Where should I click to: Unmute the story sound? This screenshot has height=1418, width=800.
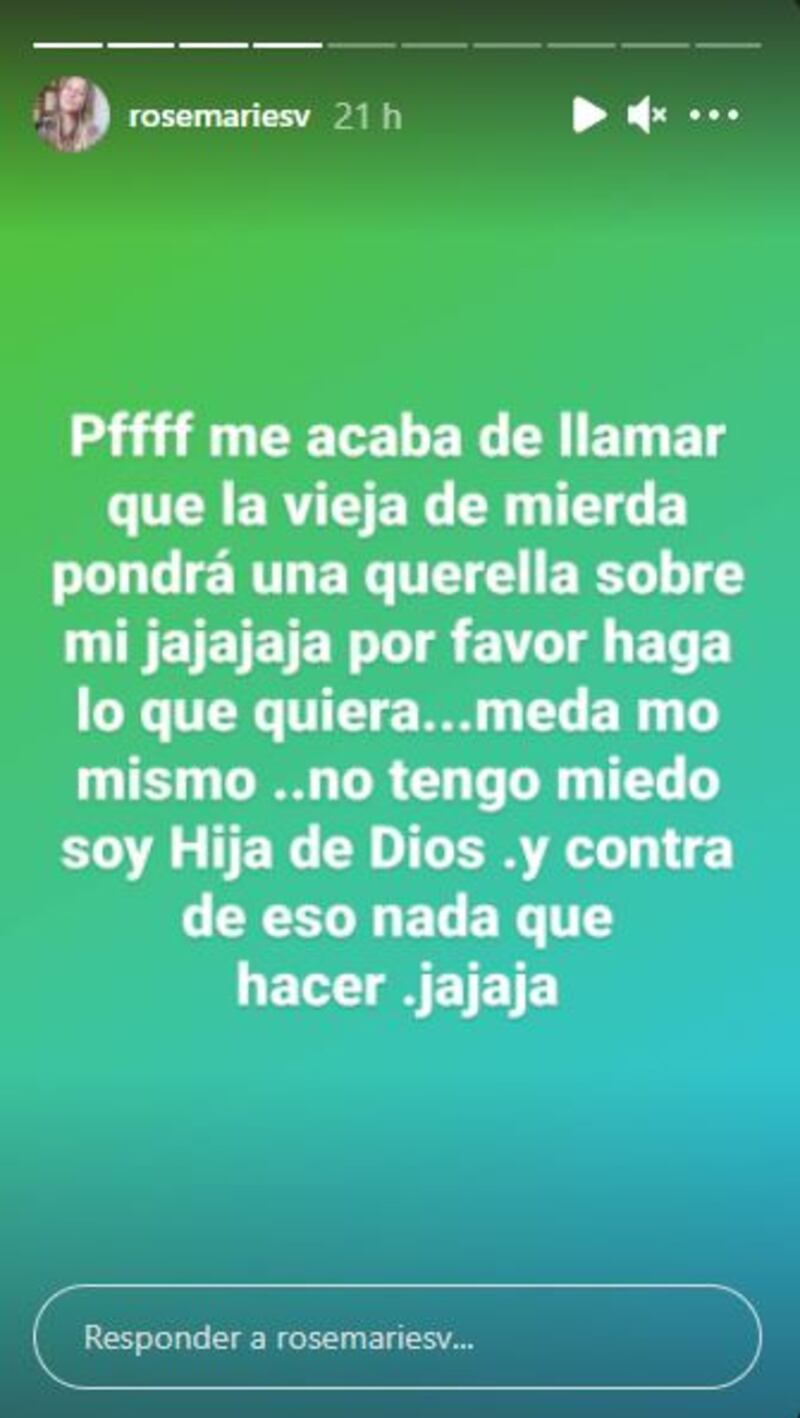coord(647,116)
